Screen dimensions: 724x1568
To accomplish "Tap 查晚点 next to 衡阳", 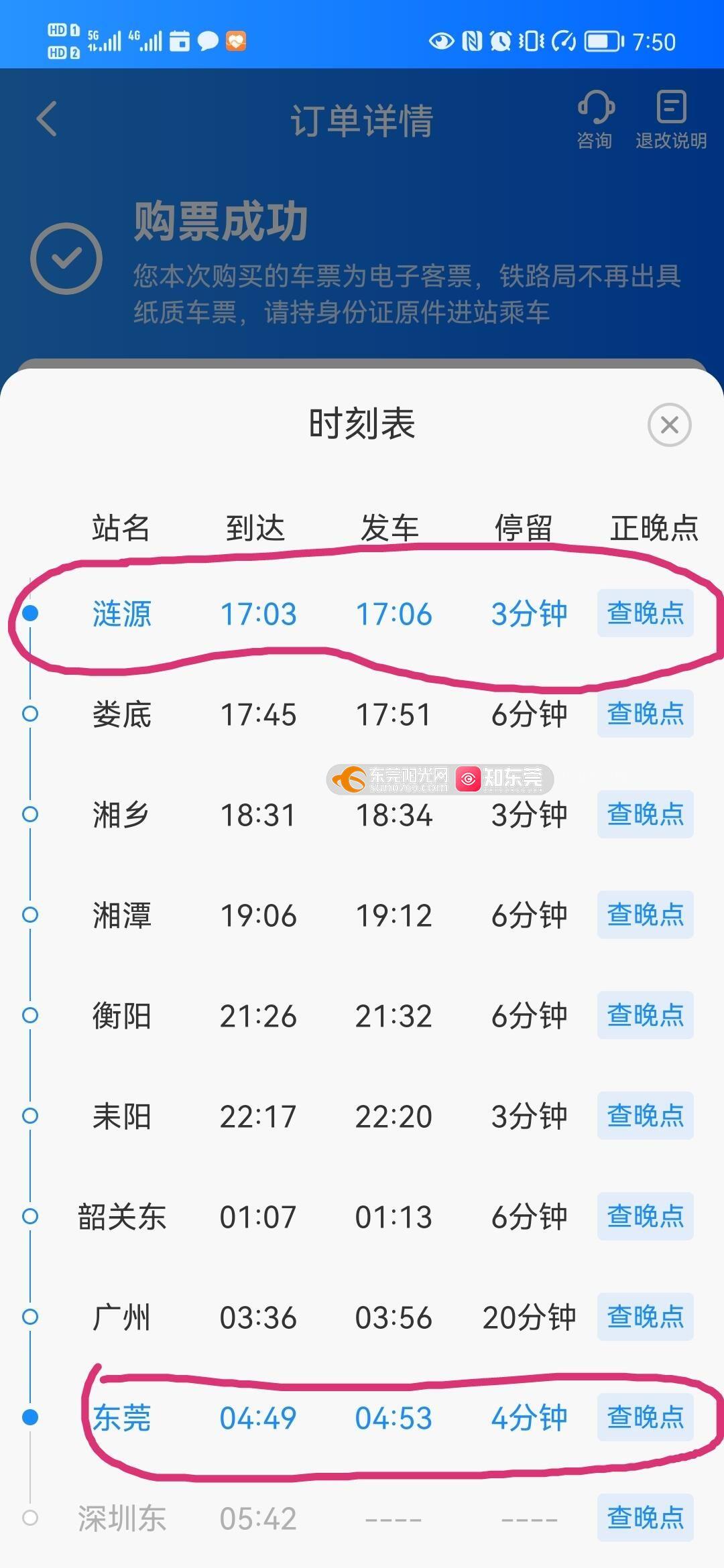I will [x=645, y=1015].
